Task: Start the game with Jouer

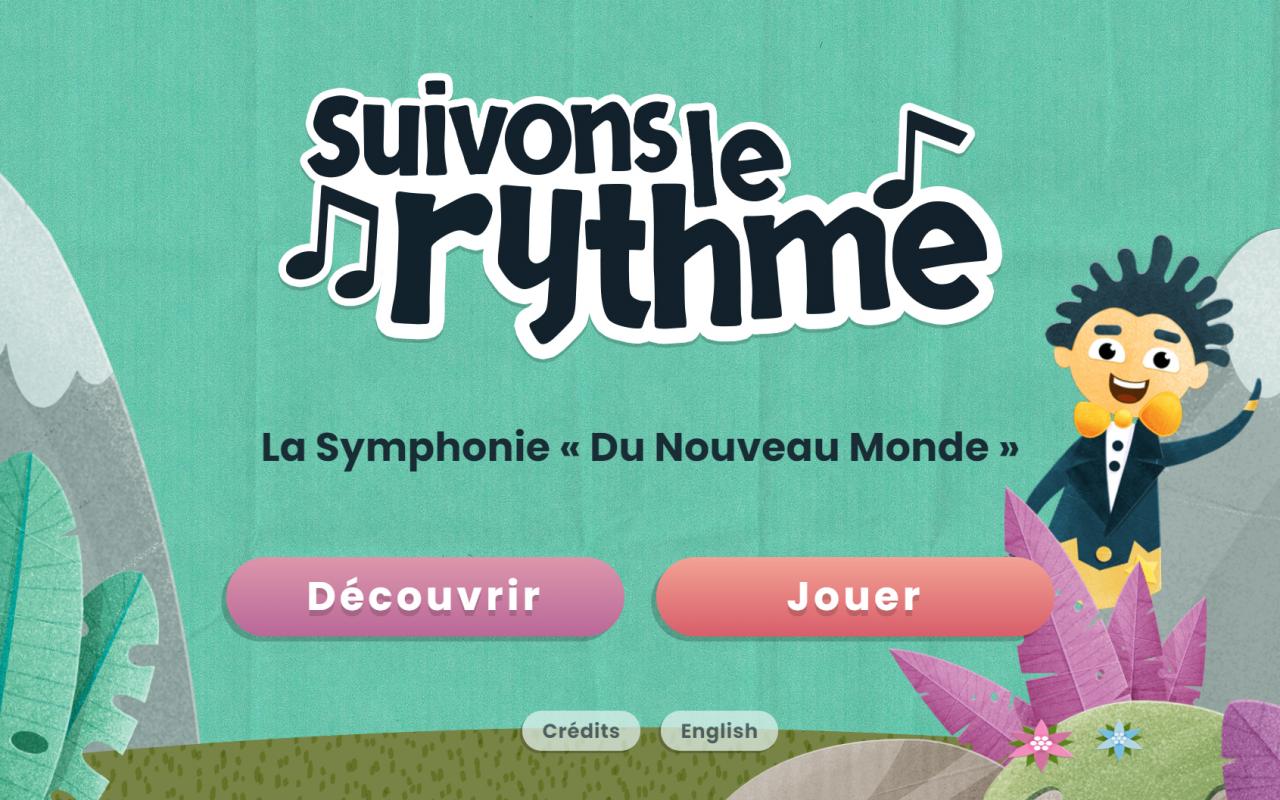Action: 854,596
